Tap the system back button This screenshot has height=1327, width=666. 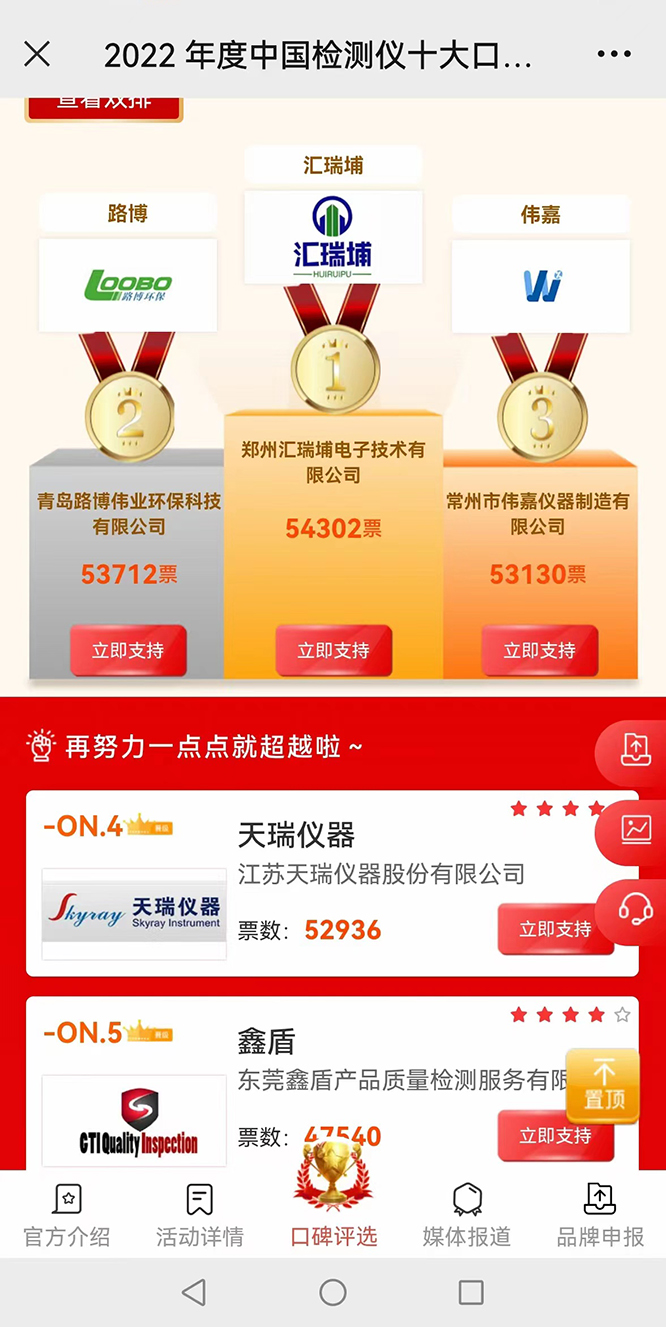point(194,1293)
